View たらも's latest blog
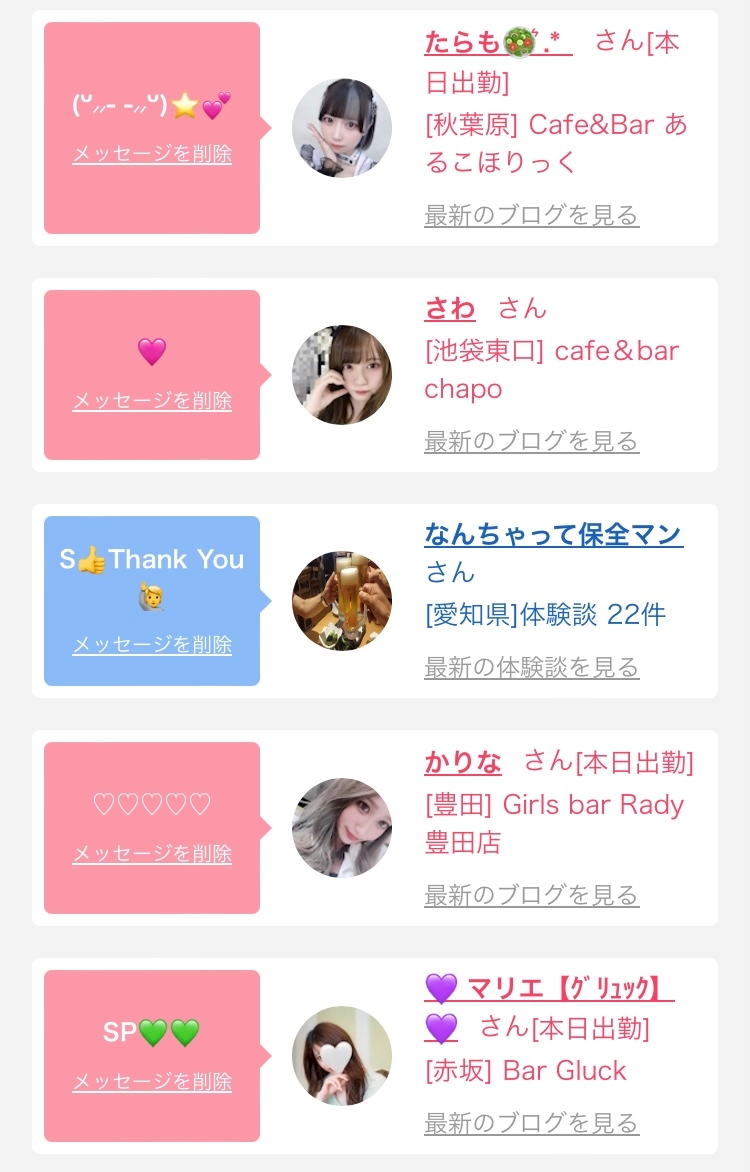 tap(532, 215)
